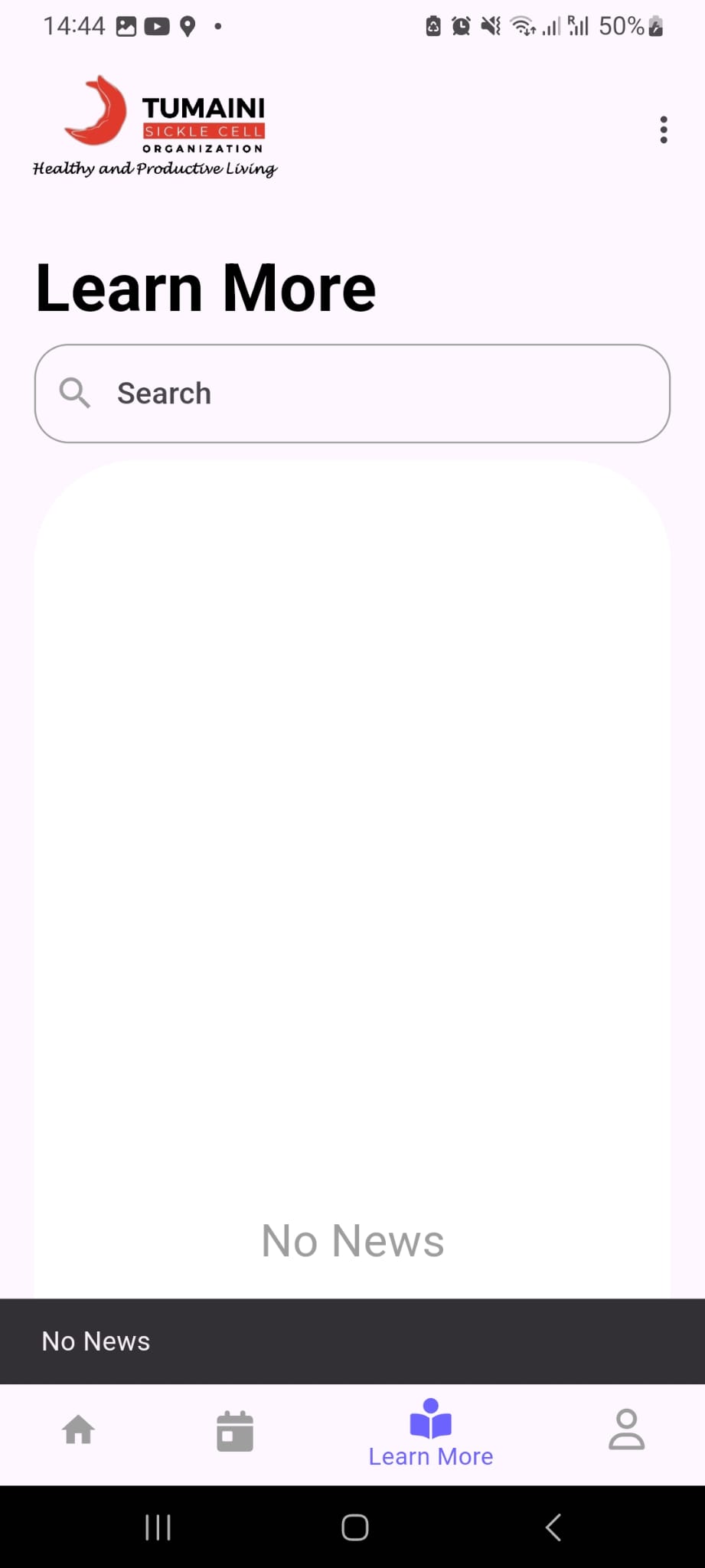Go back using the system back button
Viewport: 705px width, 1568px height.
[553, 1527]
